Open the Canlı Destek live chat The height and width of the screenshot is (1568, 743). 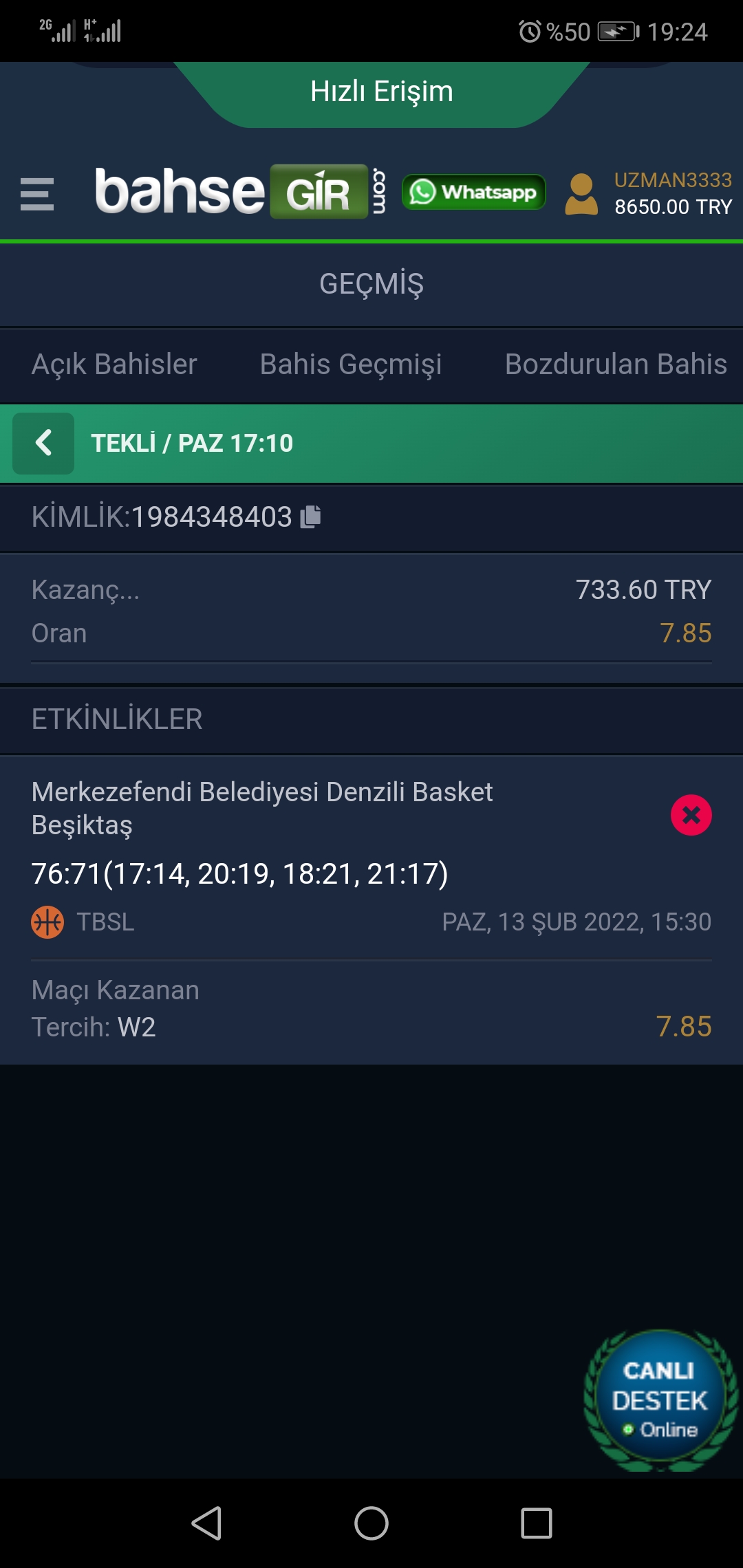point(660,1400)
